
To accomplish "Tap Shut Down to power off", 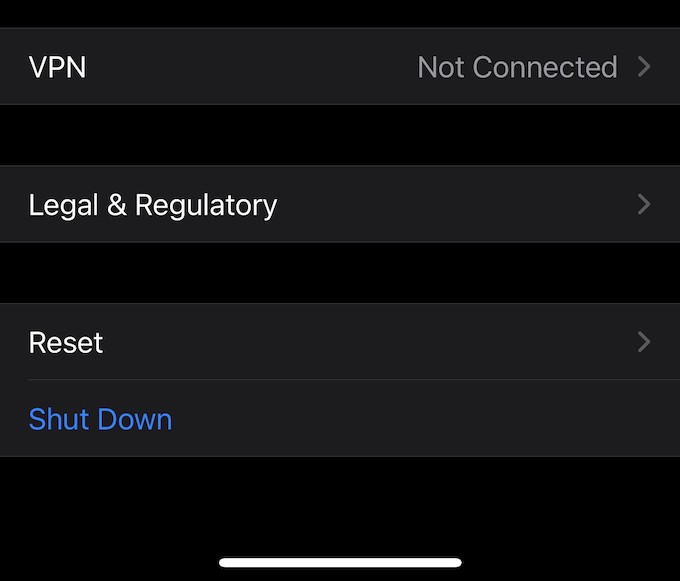I will pos(101,419).
